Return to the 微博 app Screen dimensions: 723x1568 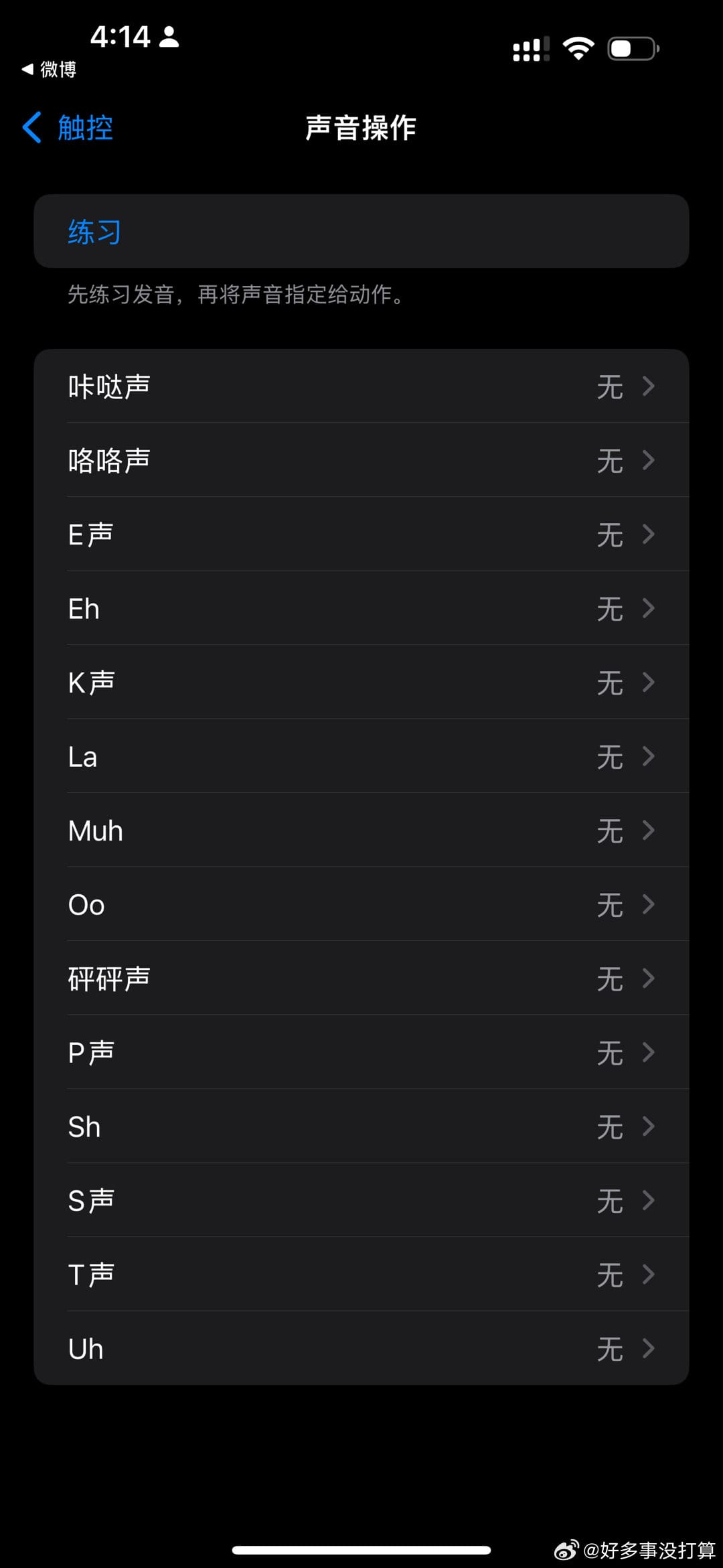[49, 69]
